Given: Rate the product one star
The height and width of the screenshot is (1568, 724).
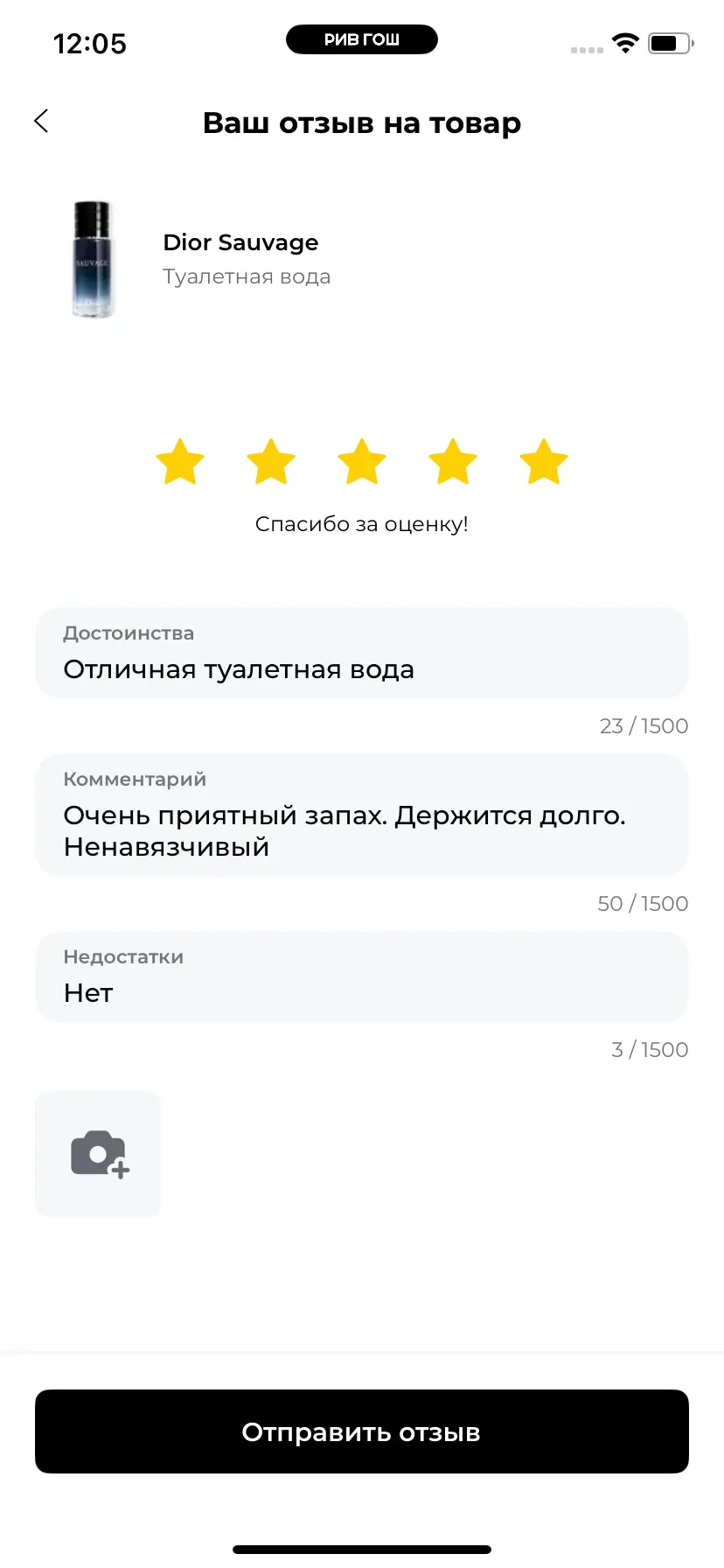Looking at the screenshot, I should pyautogui.click(x=180, y=461).
